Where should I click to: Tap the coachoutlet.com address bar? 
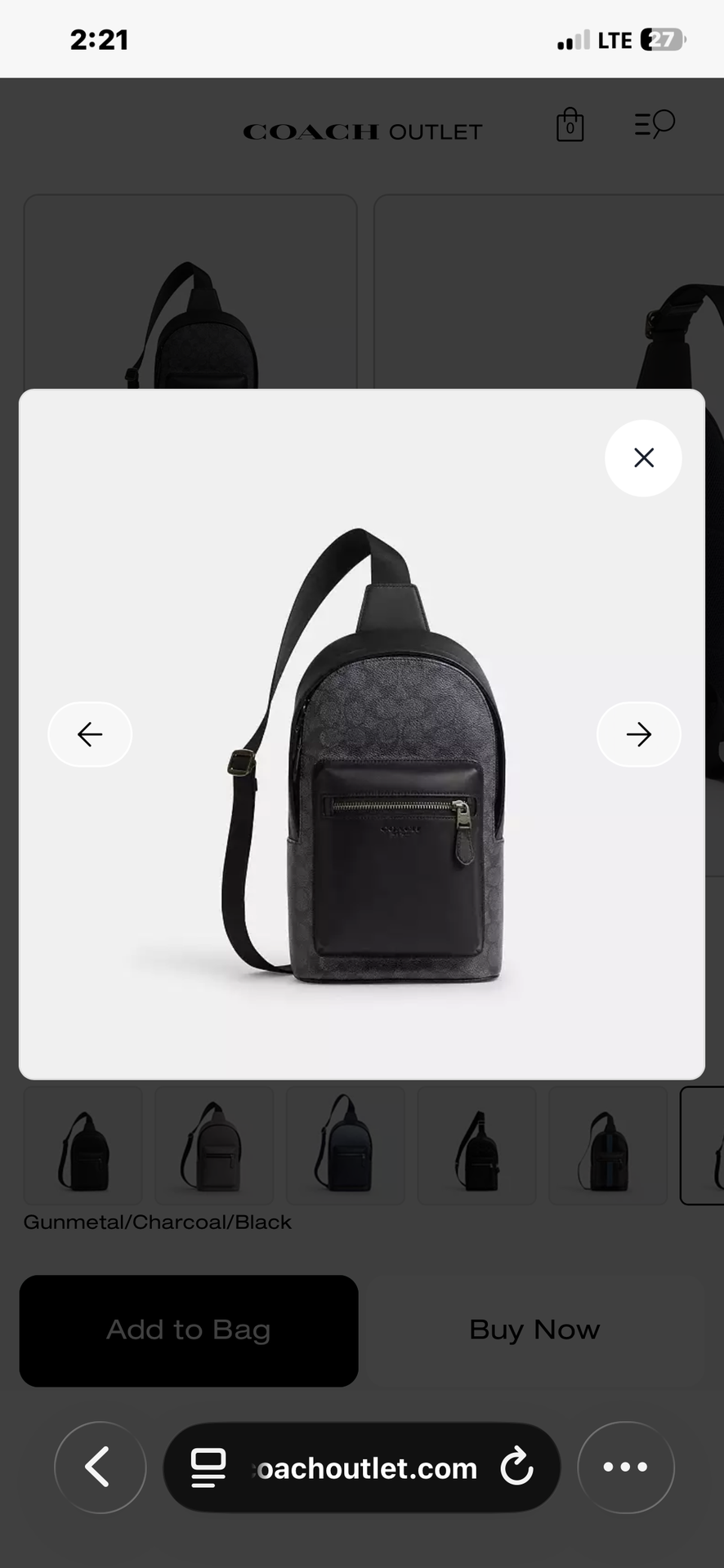click(366, 1468)
